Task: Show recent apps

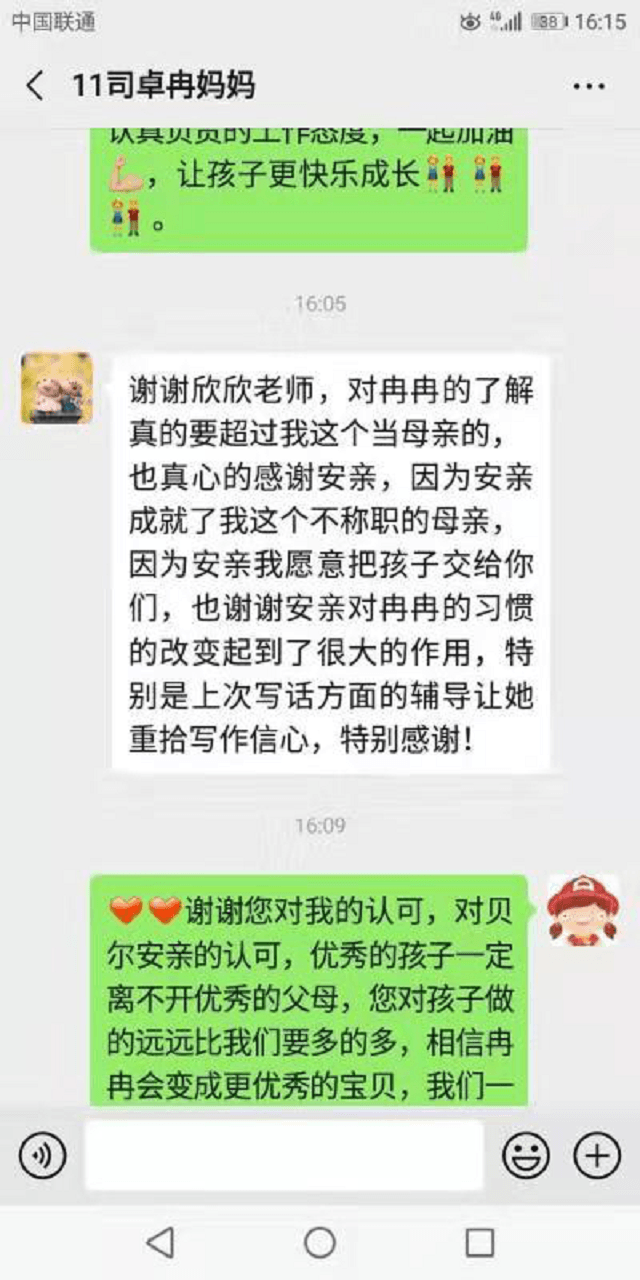Action: 480,1242
